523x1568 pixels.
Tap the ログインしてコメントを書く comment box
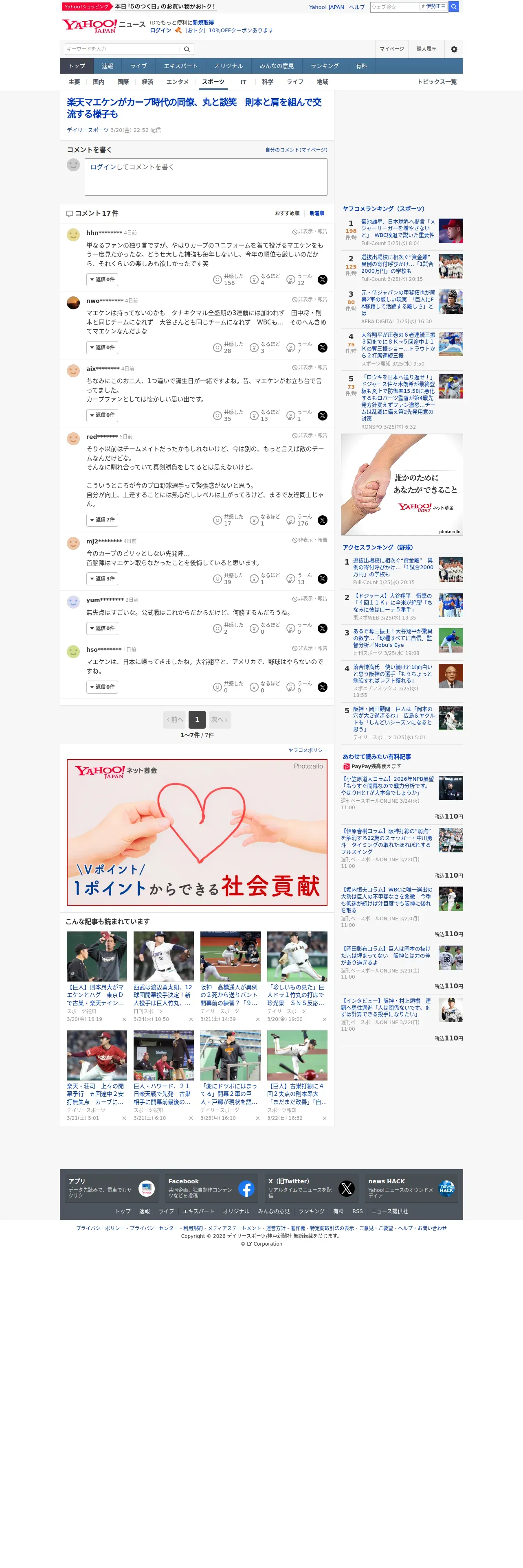pos(206,177)
